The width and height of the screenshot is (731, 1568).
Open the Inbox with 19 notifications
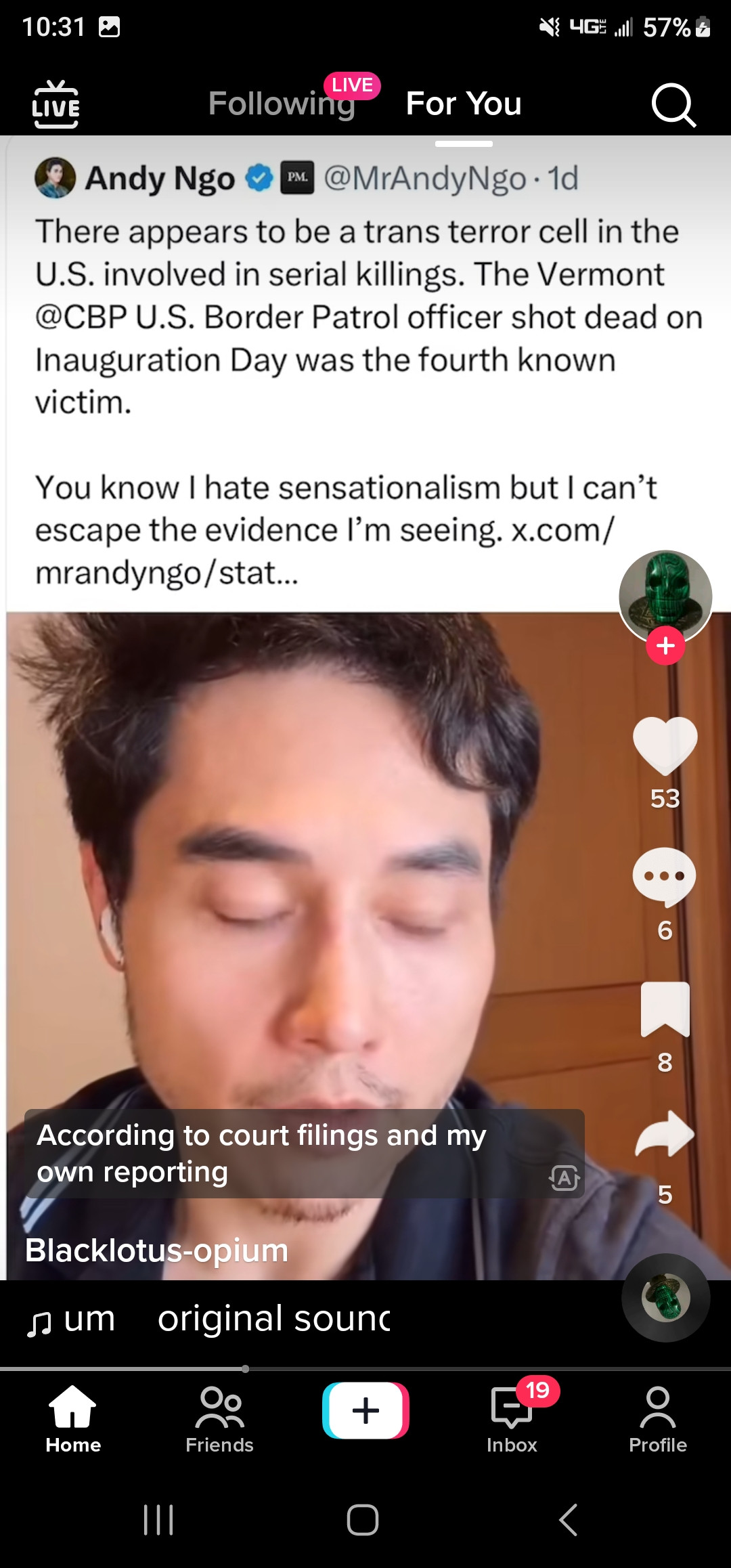point(512,1419)
